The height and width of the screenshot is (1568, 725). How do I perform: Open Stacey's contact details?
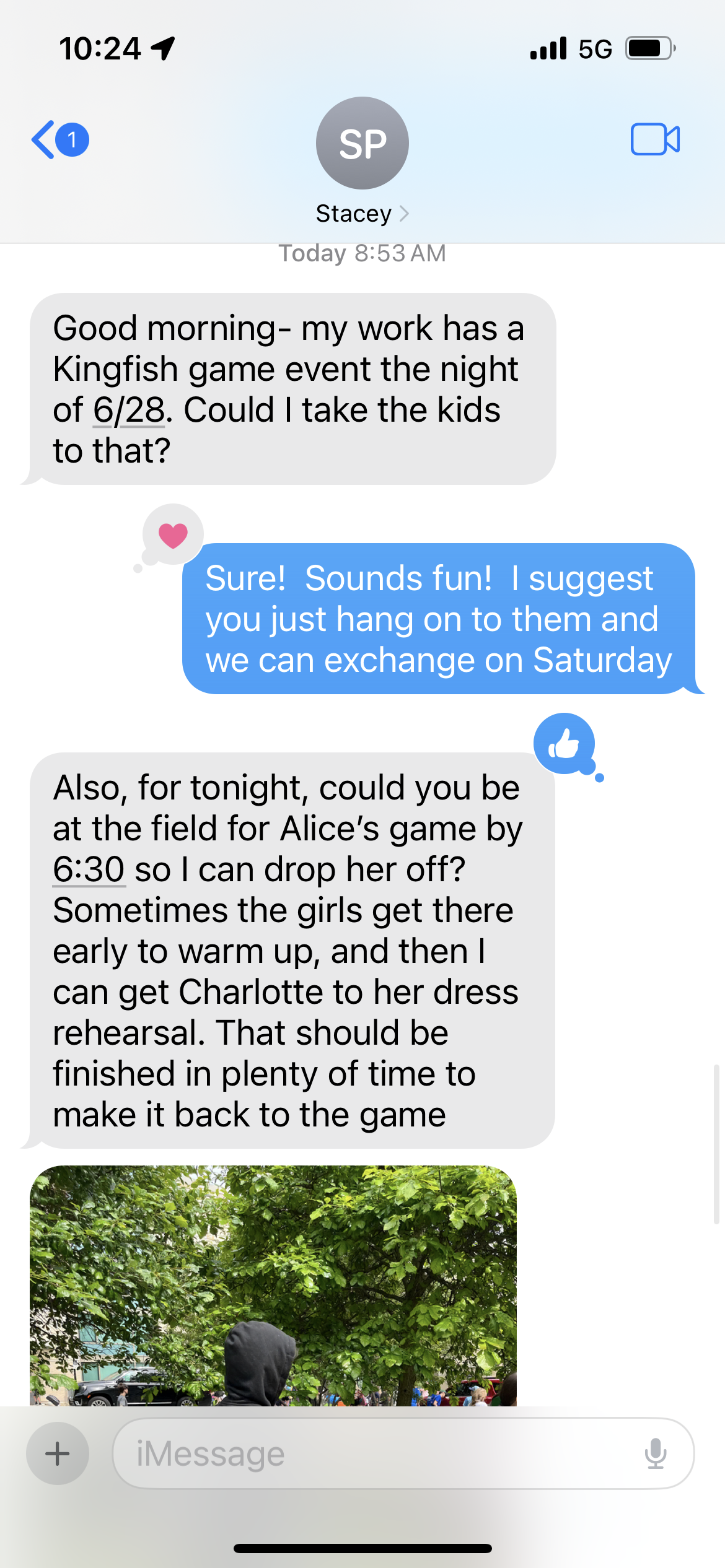pos(362,214)
